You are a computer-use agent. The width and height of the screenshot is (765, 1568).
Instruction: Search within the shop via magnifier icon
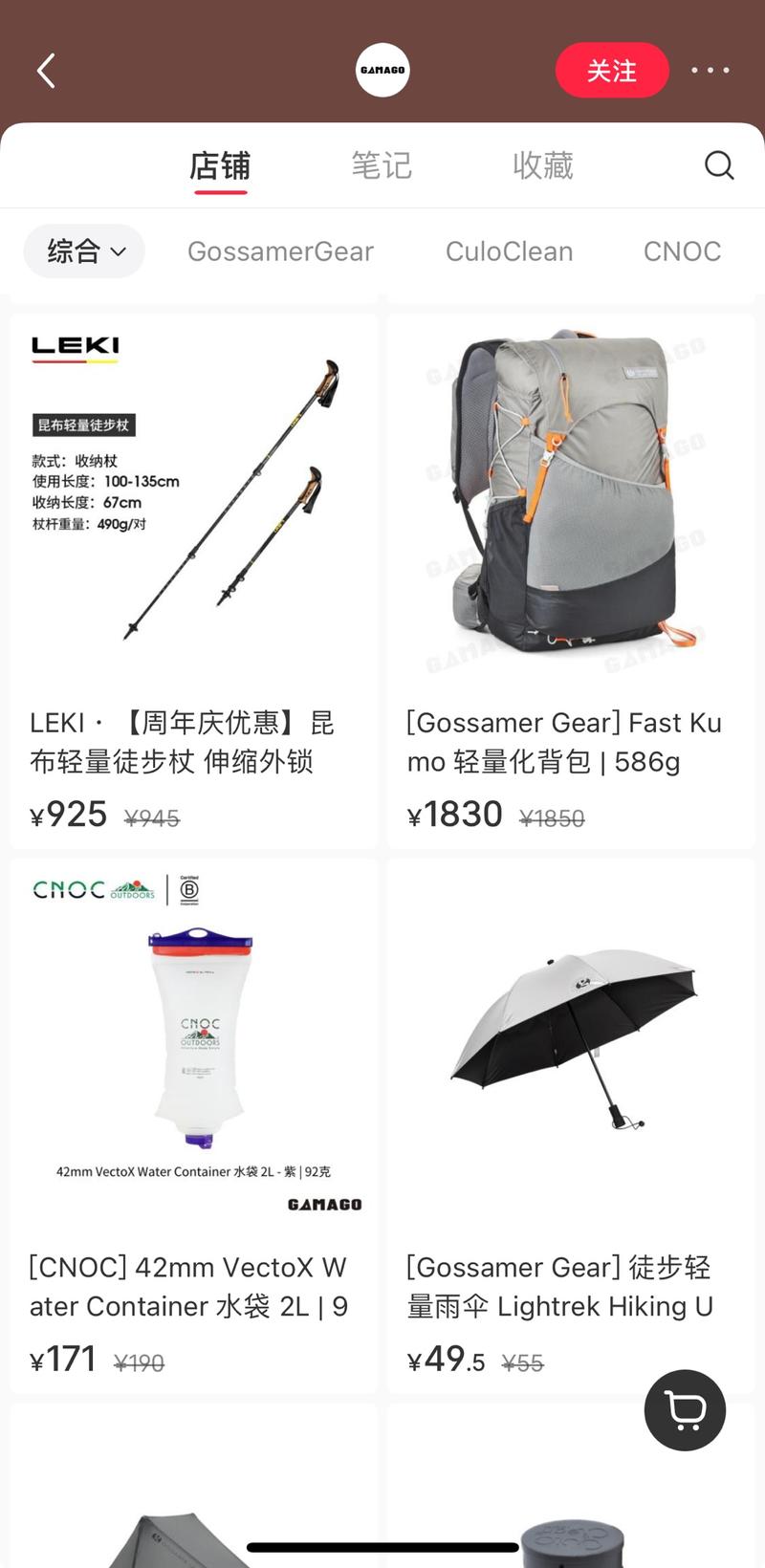pyautogui.click(x=719, y=165)
